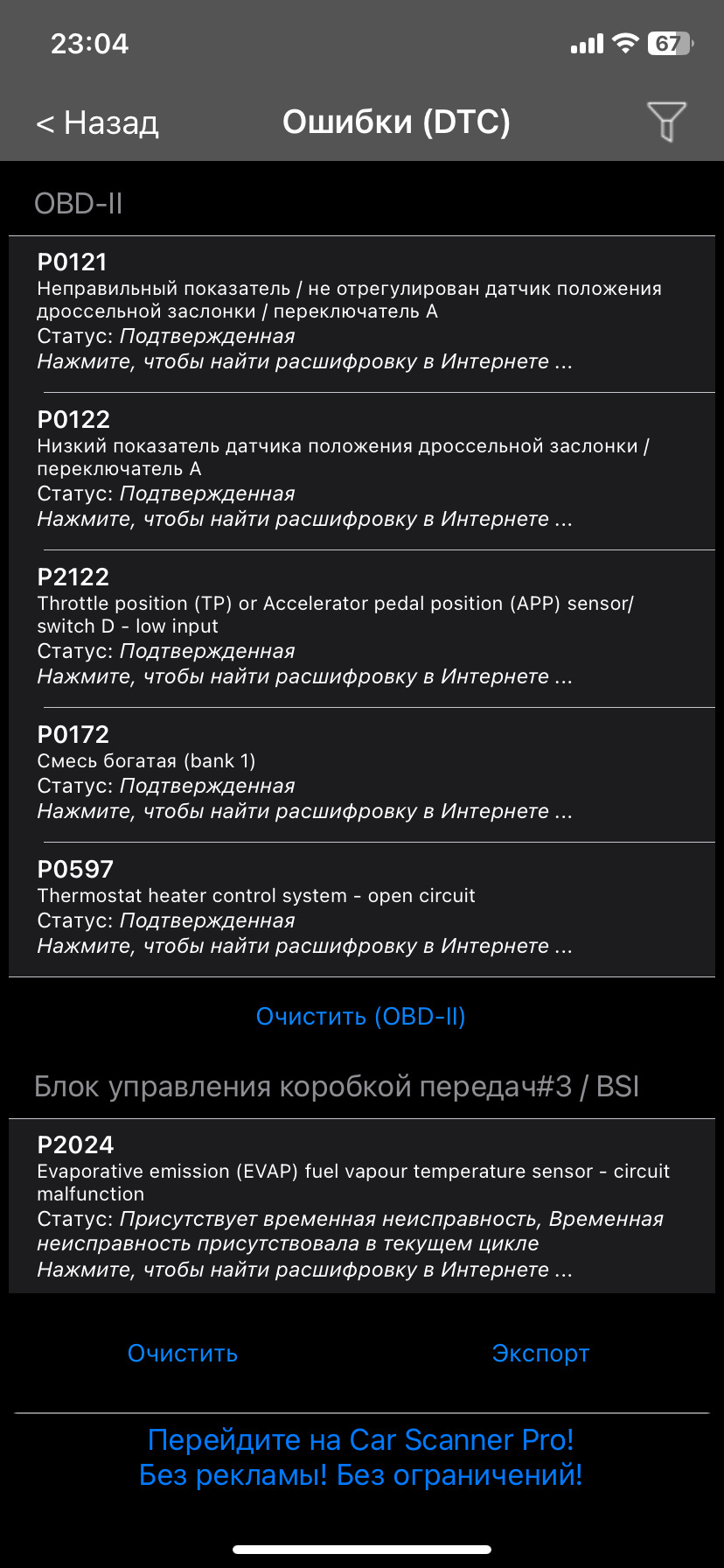724x1568 pixels.
Task: Open the filter funnel icon
Action: click(x=665, y=122)
